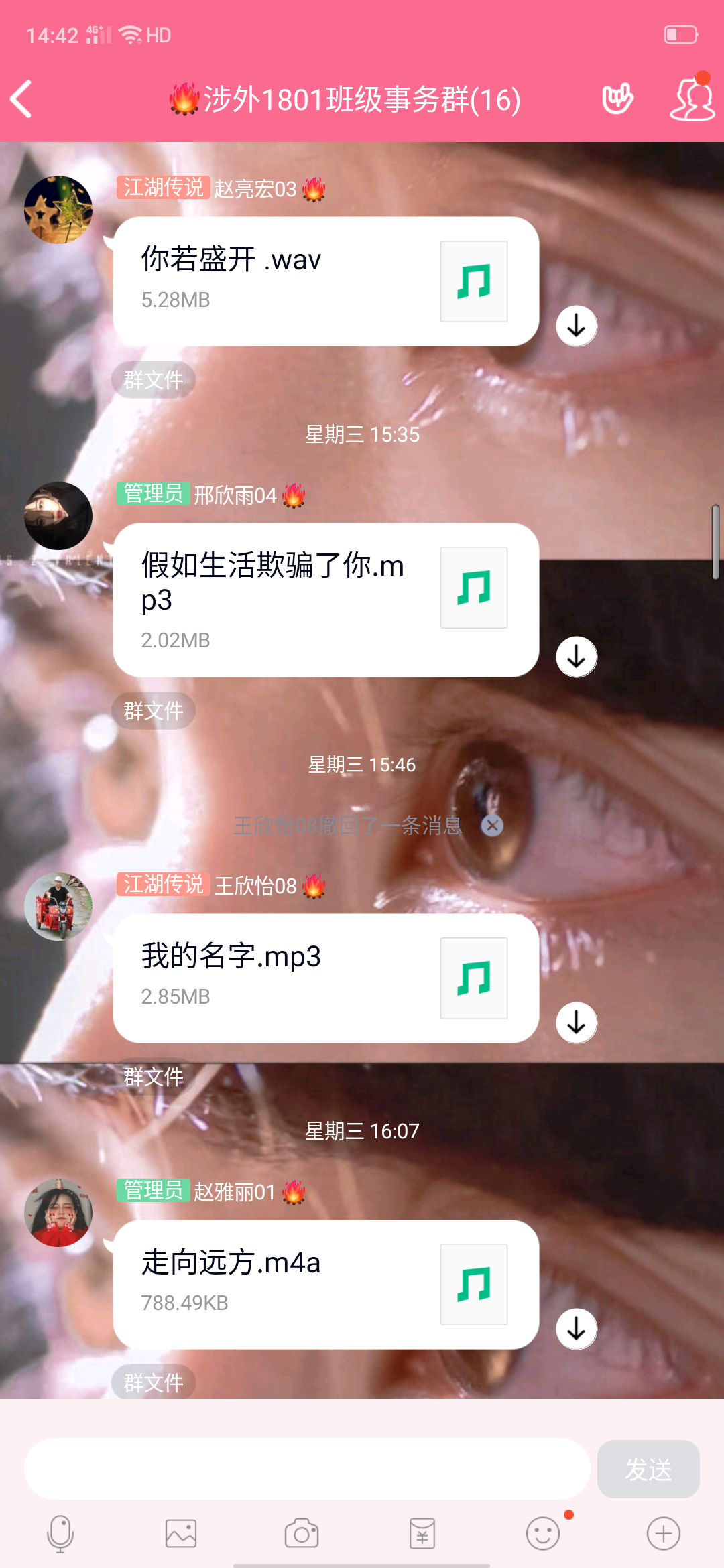This screenshot has width=724, height=1568.
Task: Open the 你若盛开 .wav file card
Action: pos(326,281)
